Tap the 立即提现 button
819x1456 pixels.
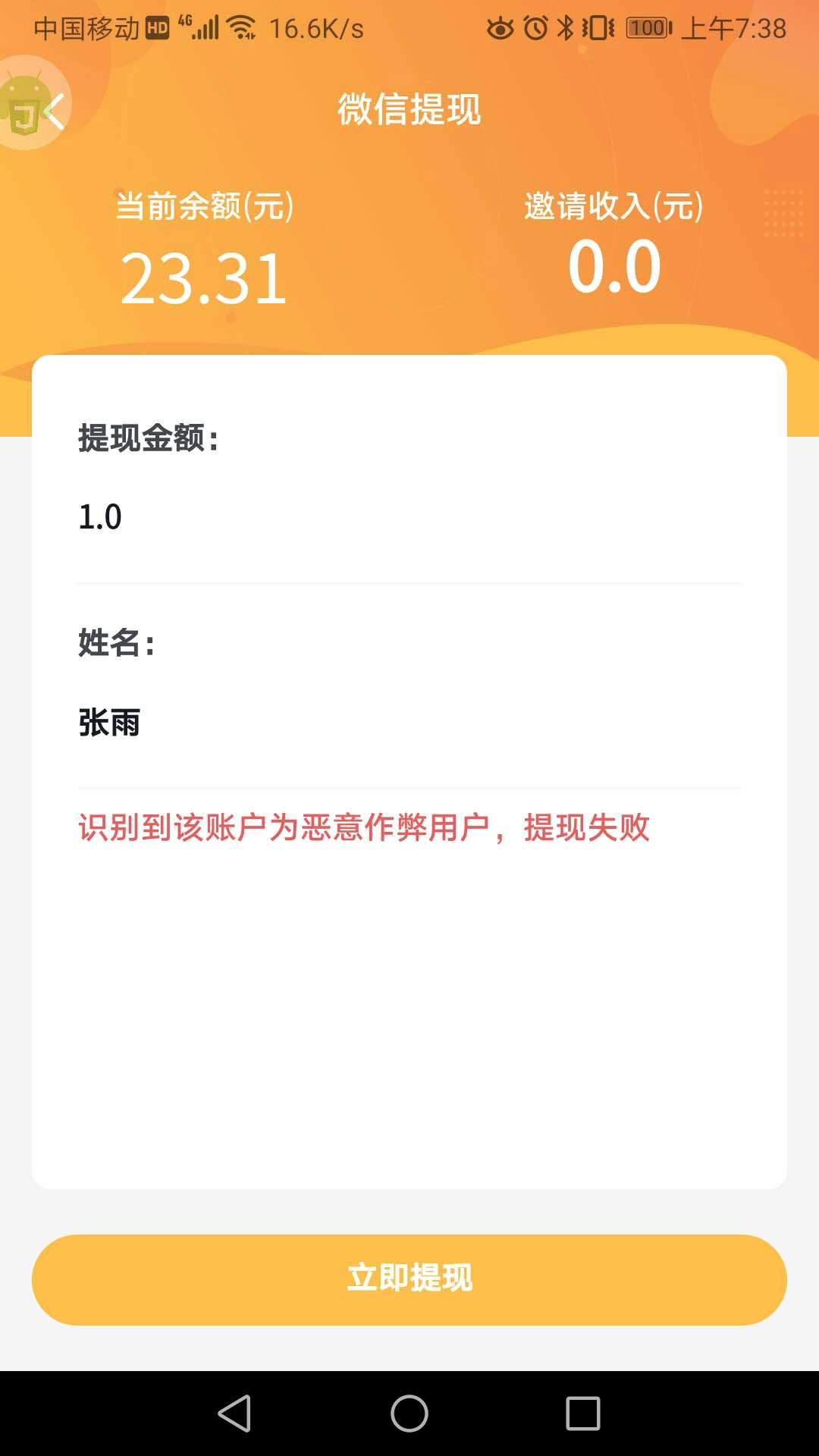tap(409, 1279)
